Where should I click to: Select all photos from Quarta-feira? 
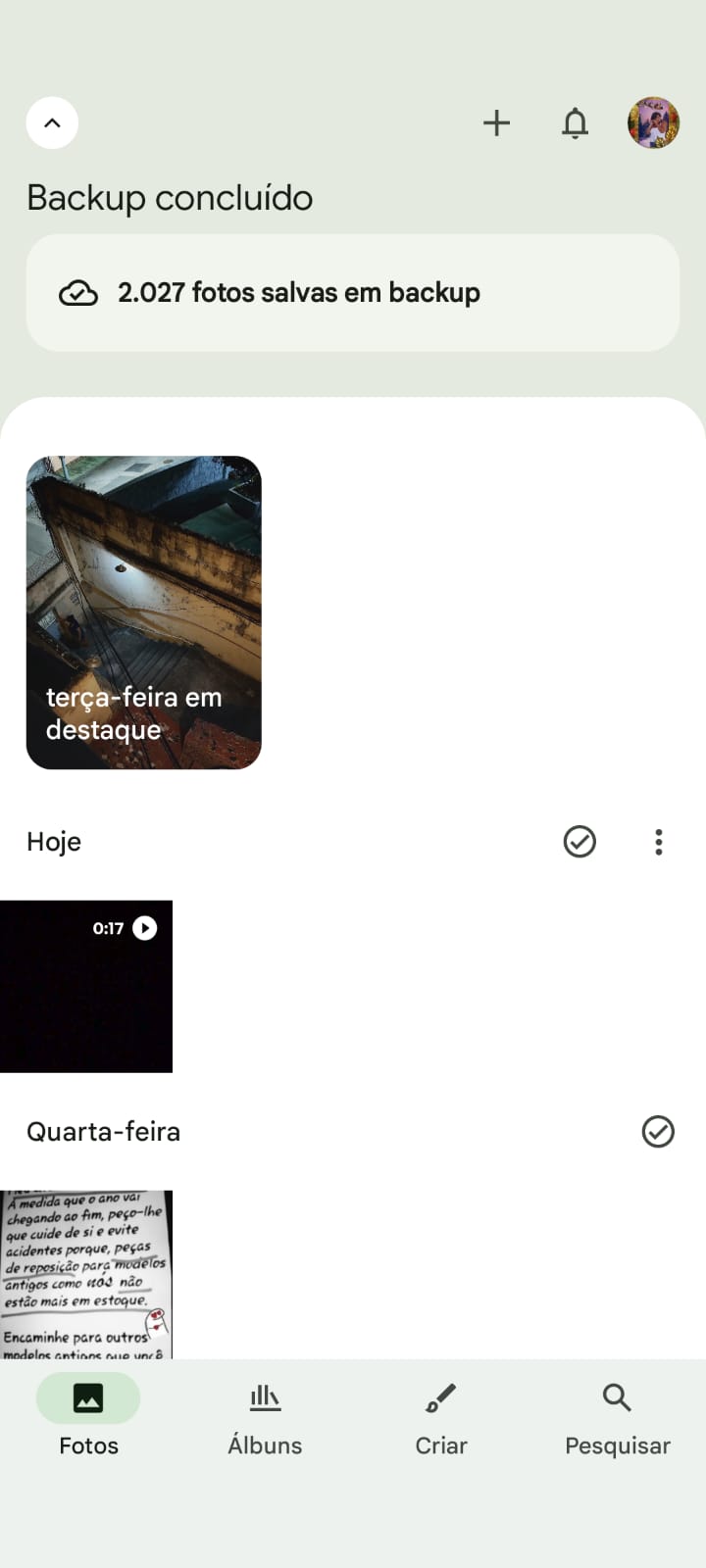pos(658,1132)
